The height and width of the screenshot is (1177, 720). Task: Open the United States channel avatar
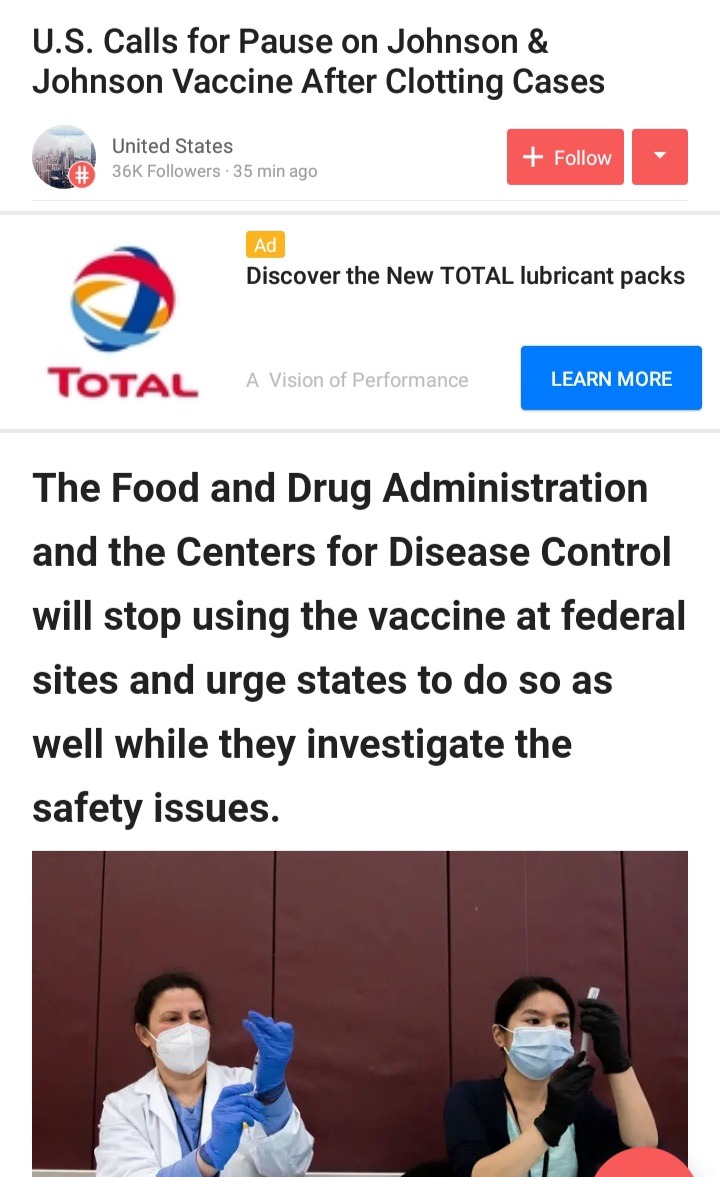[x=64, y=157]
